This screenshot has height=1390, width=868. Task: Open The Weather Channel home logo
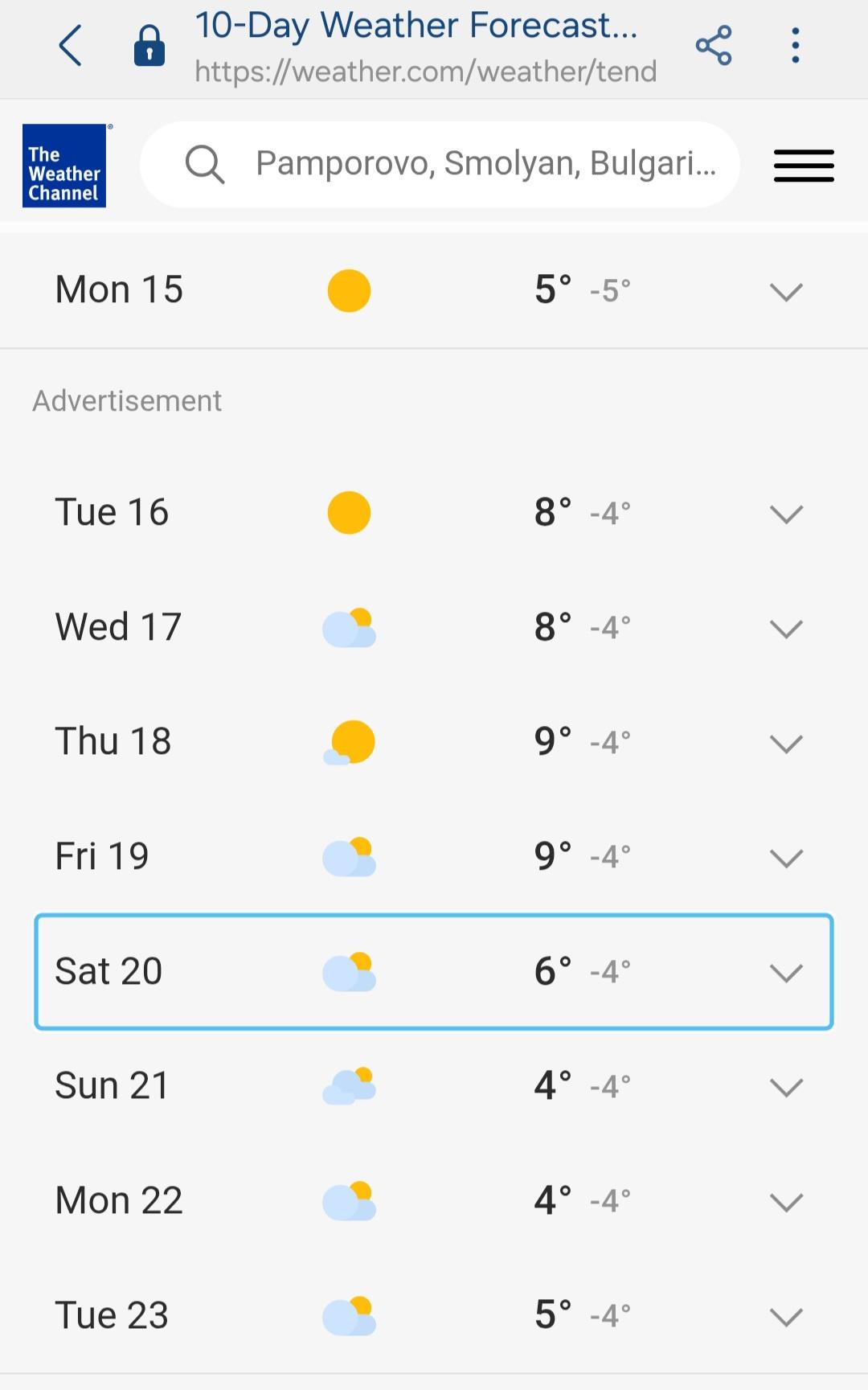tap(64, 166)
